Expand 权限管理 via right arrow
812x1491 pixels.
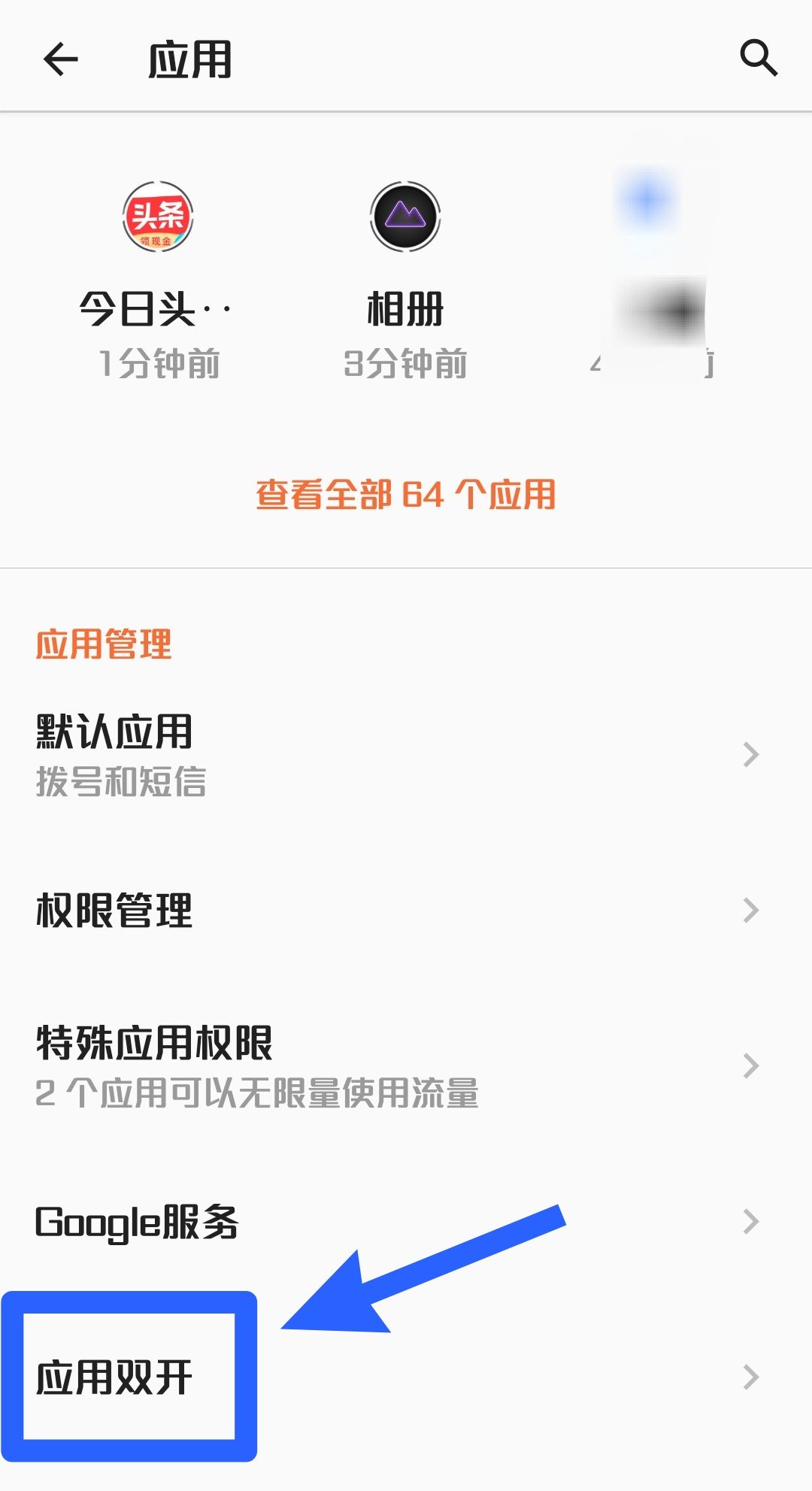coord(750,911)
